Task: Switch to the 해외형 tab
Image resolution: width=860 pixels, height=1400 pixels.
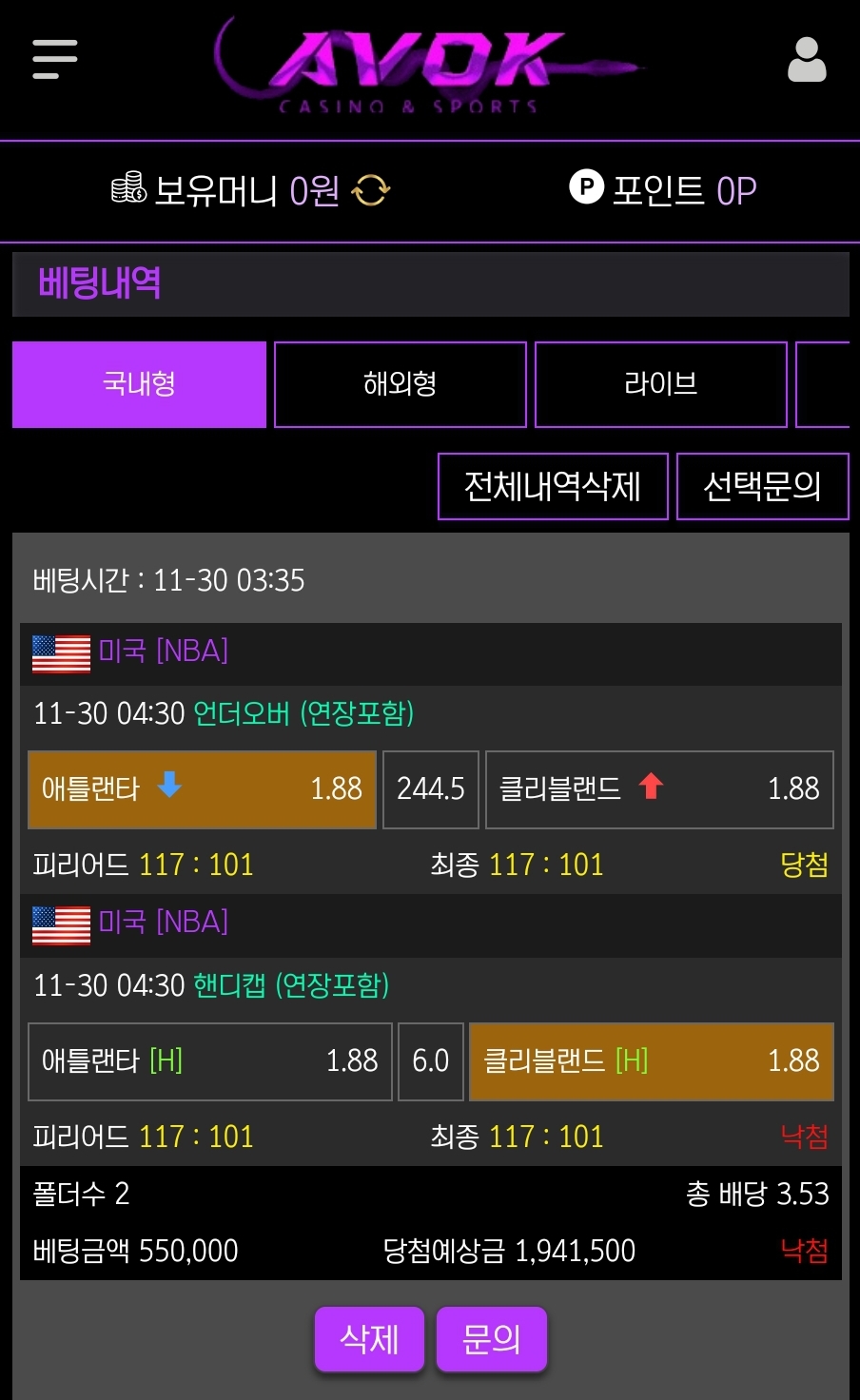Action: [x=400, y=384]
